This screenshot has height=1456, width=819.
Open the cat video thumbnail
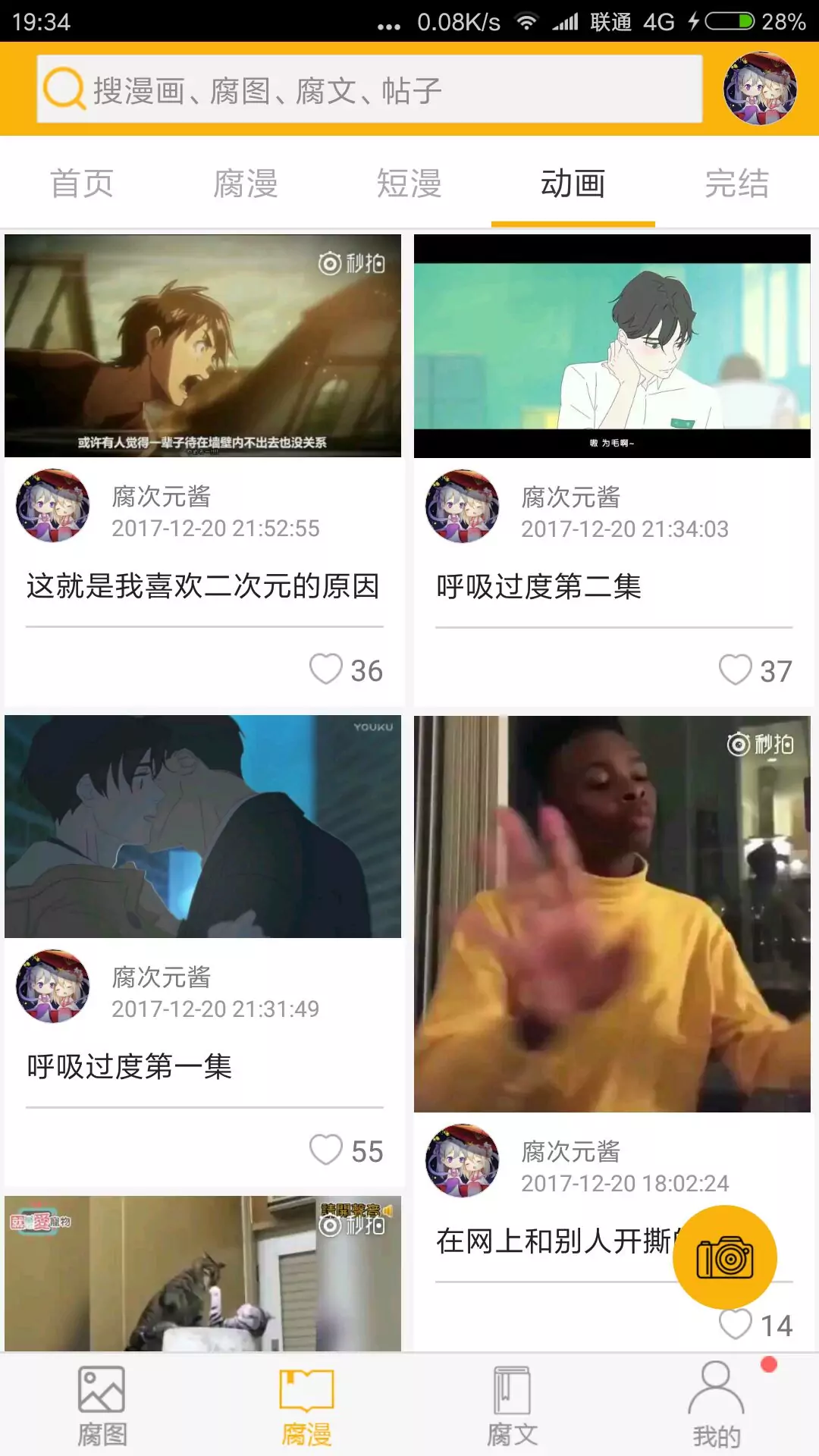(x=202, y=1274)
